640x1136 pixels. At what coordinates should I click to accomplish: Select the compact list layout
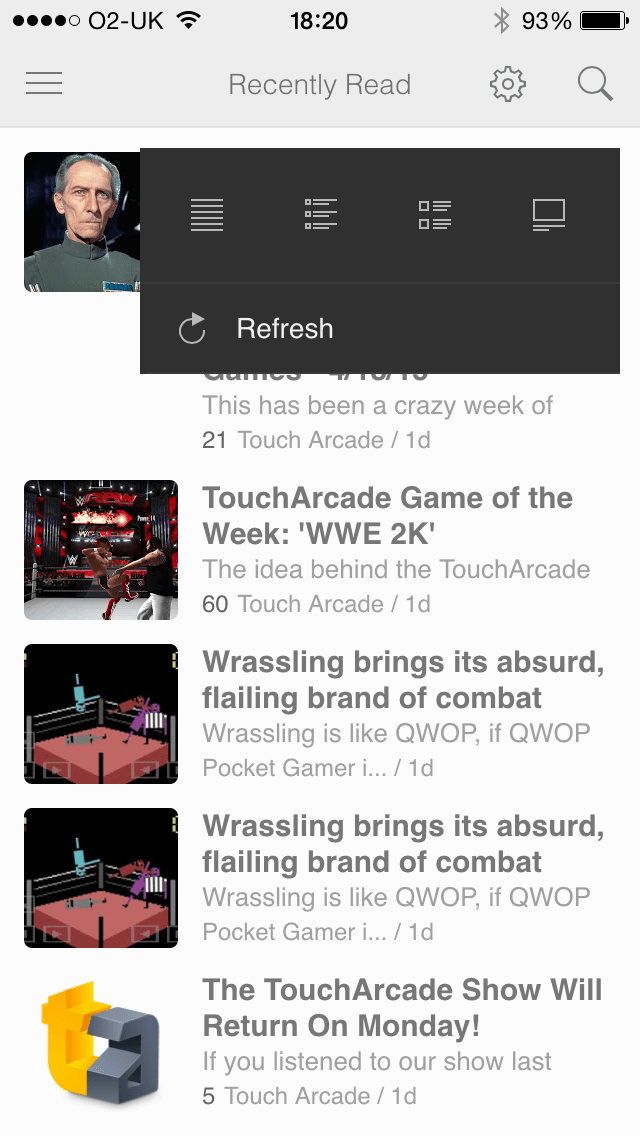(x=320, y=215)
